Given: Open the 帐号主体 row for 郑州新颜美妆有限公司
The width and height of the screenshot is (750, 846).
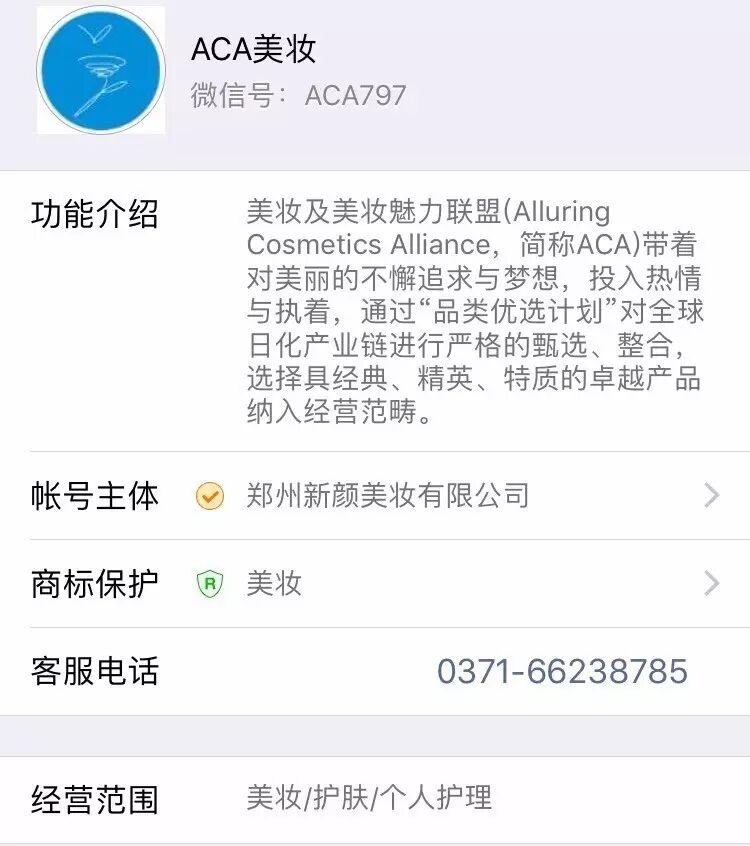Looking at the screenshot, I should [388, 496].
